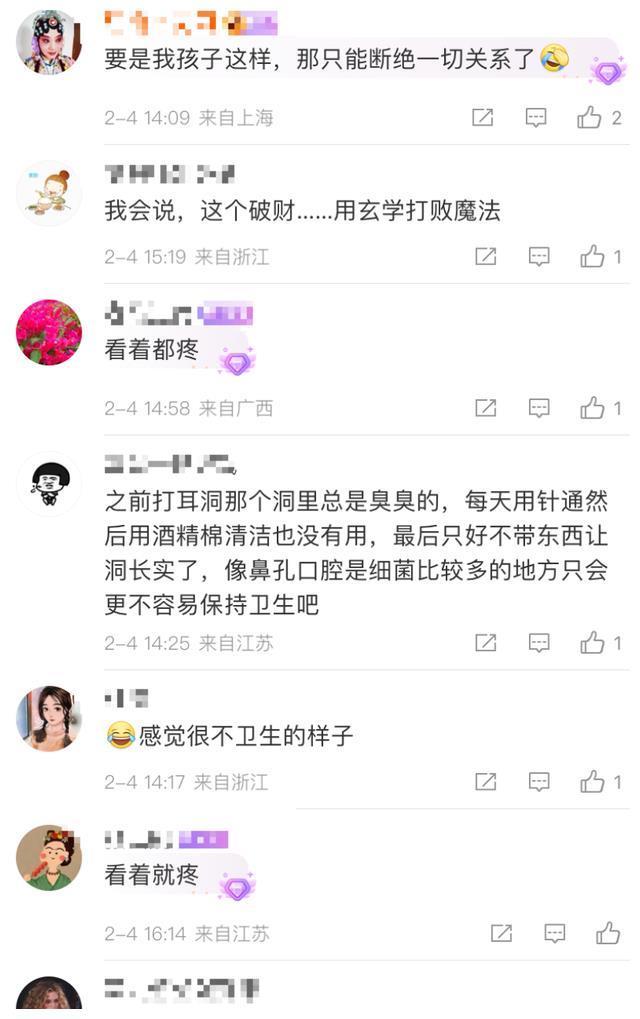Reply to the "看着就疼" comment
Screen dimensions: 640x1019
[555, 934]
